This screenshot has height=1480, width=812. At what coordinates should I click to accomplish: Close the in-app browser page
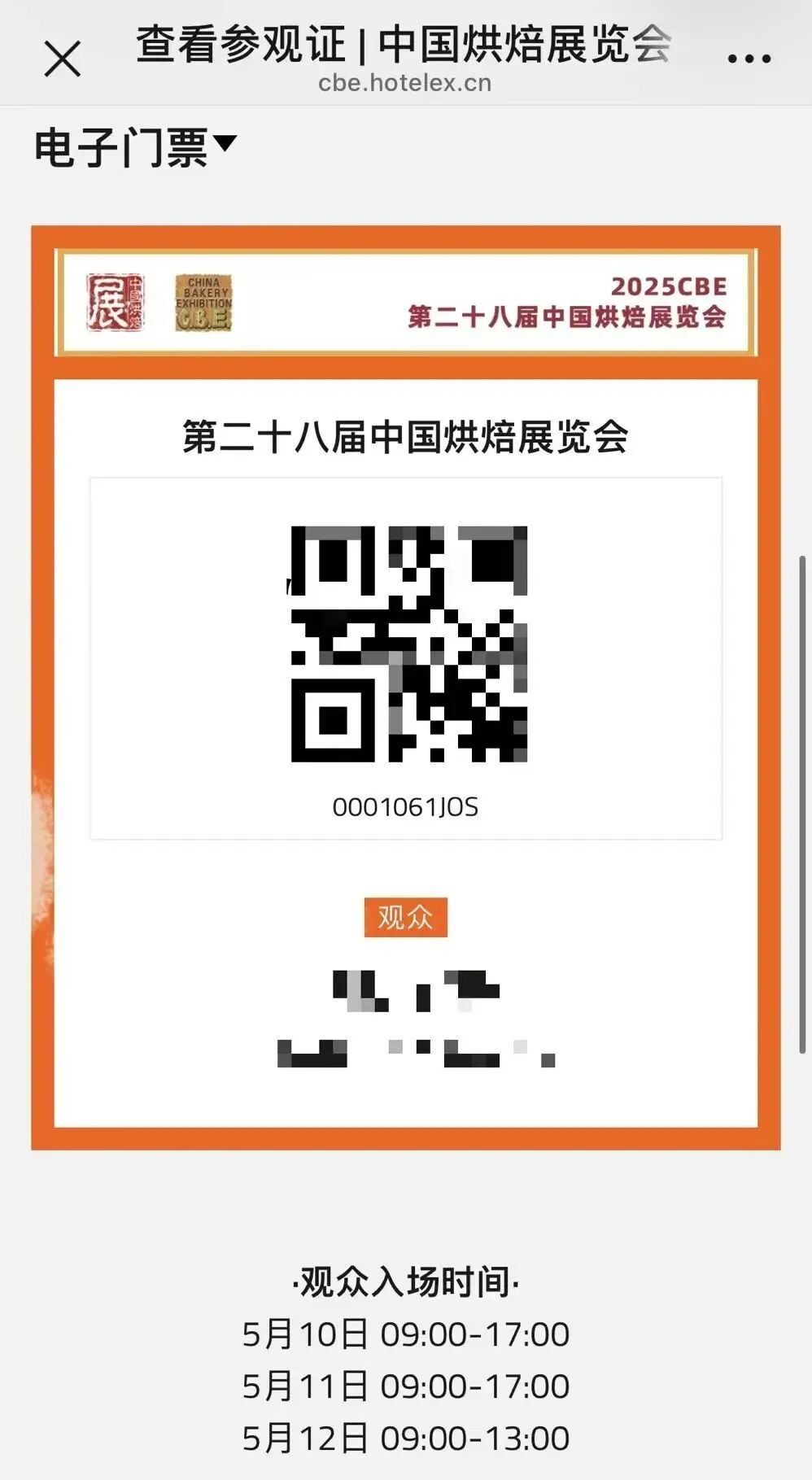pos(63,59)
